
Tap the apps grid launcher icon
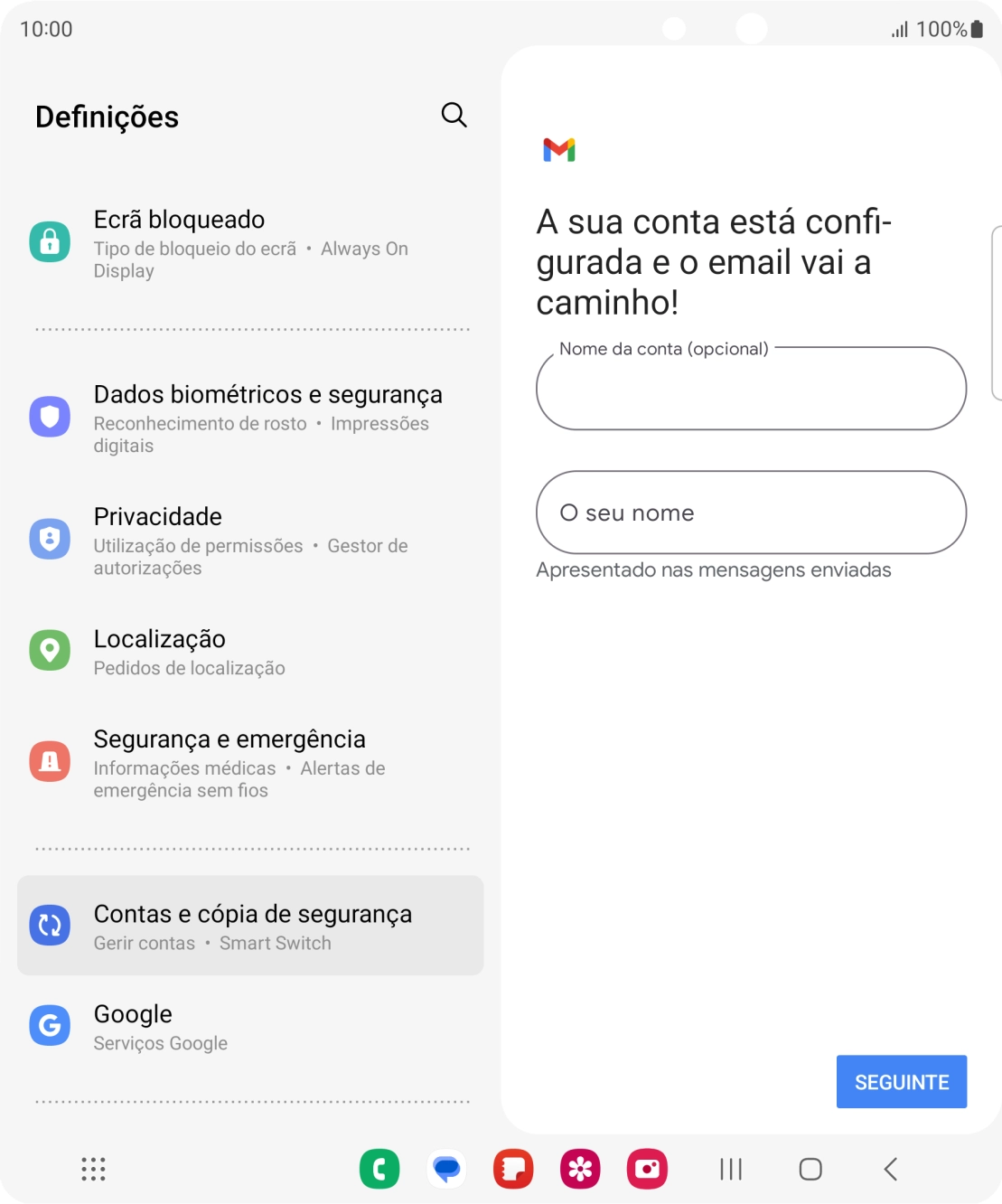(92, 1169)
